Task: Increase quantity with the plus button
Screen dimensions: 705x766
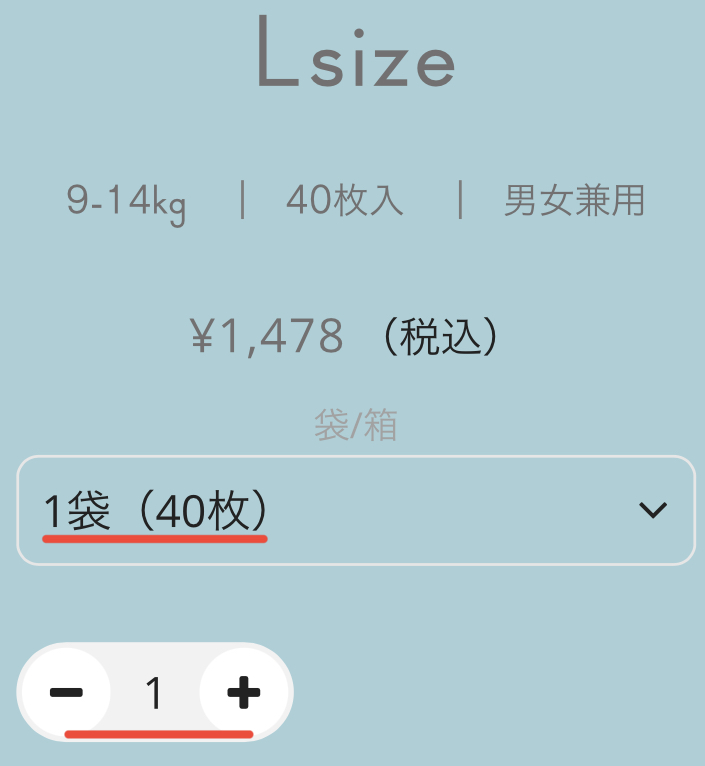Action: click(x=243, y=692)
